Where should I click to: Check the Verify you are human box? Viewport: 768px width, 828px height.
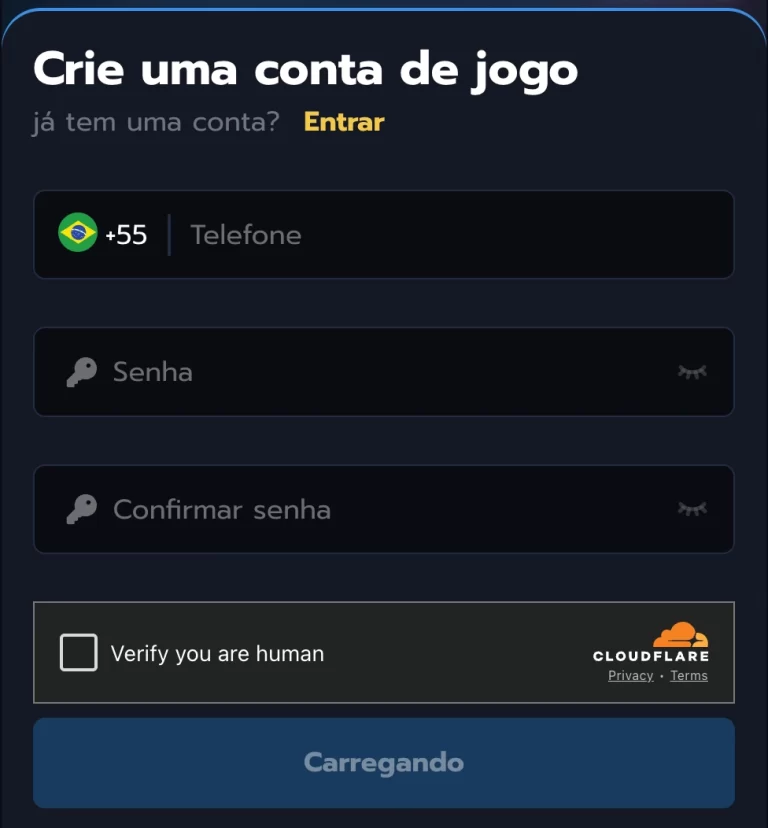[79, 652]
